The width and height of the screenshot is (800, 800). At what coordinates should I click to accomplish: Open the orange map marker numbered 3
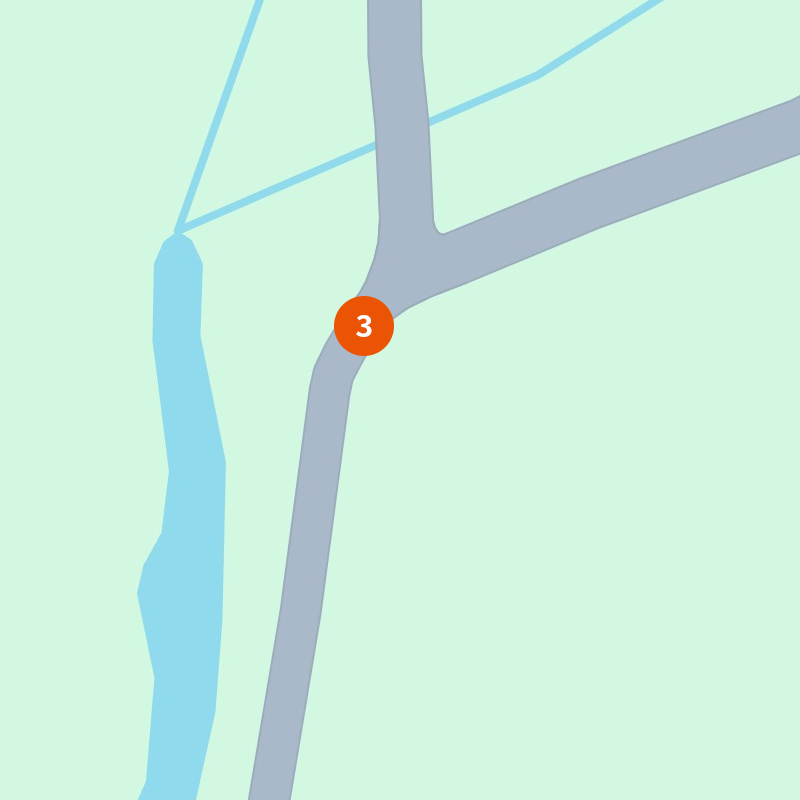pos(364,326)
